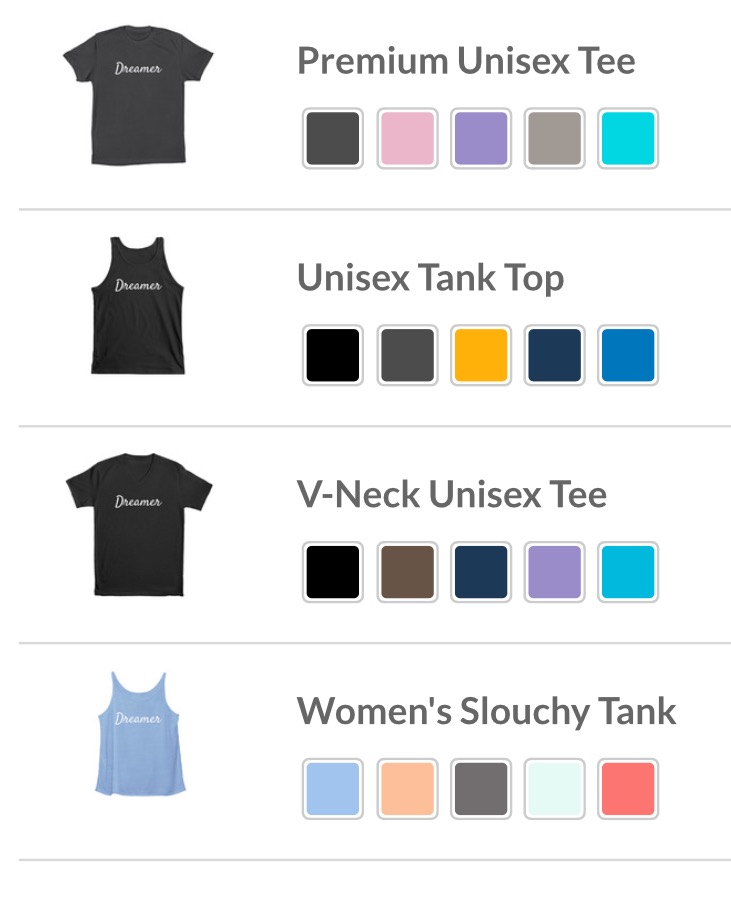This screenshot has height=899, width=731.
Task: Pick mint white swatch for Women's Slouchy Tank
Action: (x=555, y=788)
